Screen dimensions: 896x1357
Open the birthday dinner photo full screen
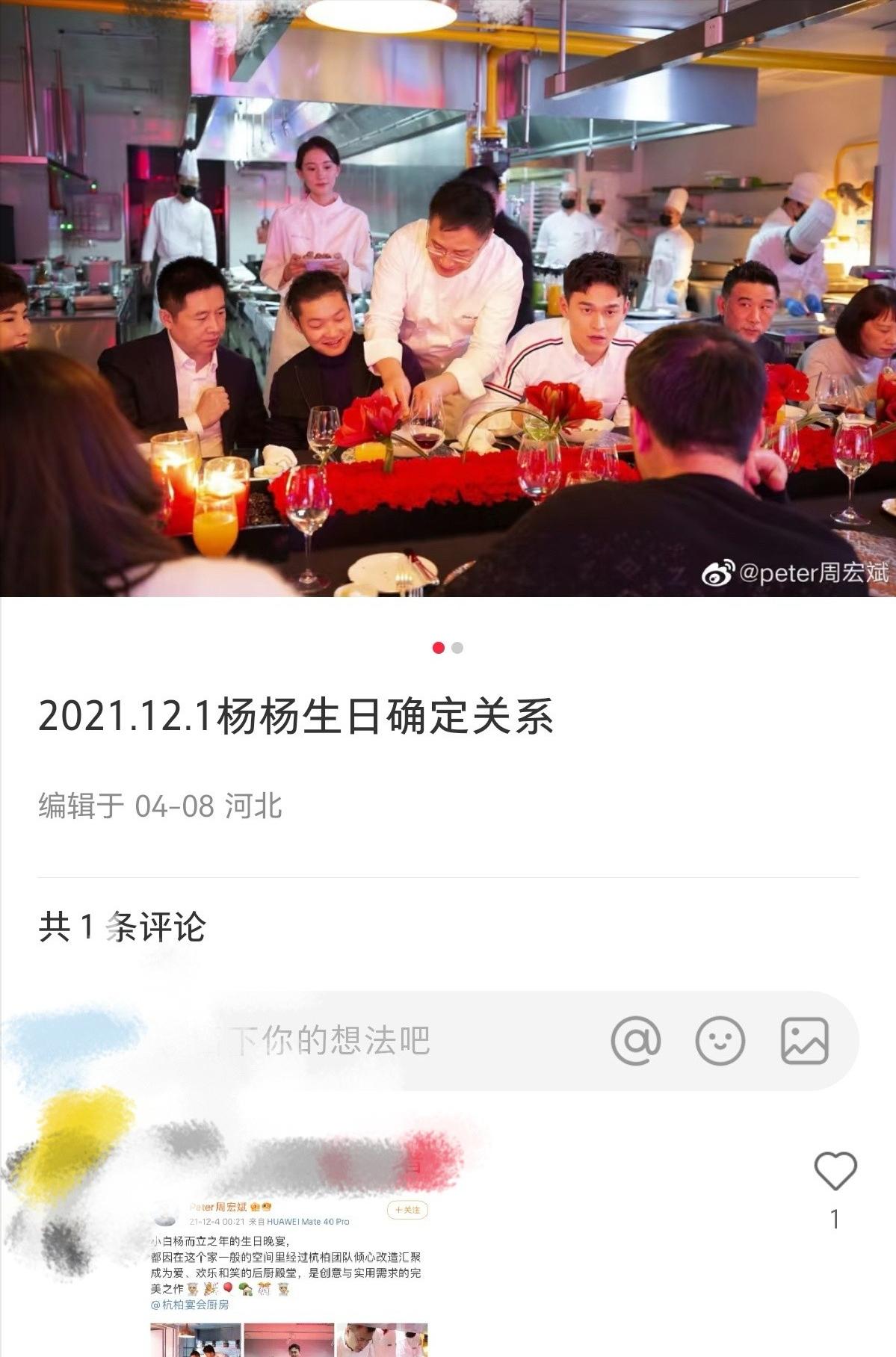[x=448, y=299]
